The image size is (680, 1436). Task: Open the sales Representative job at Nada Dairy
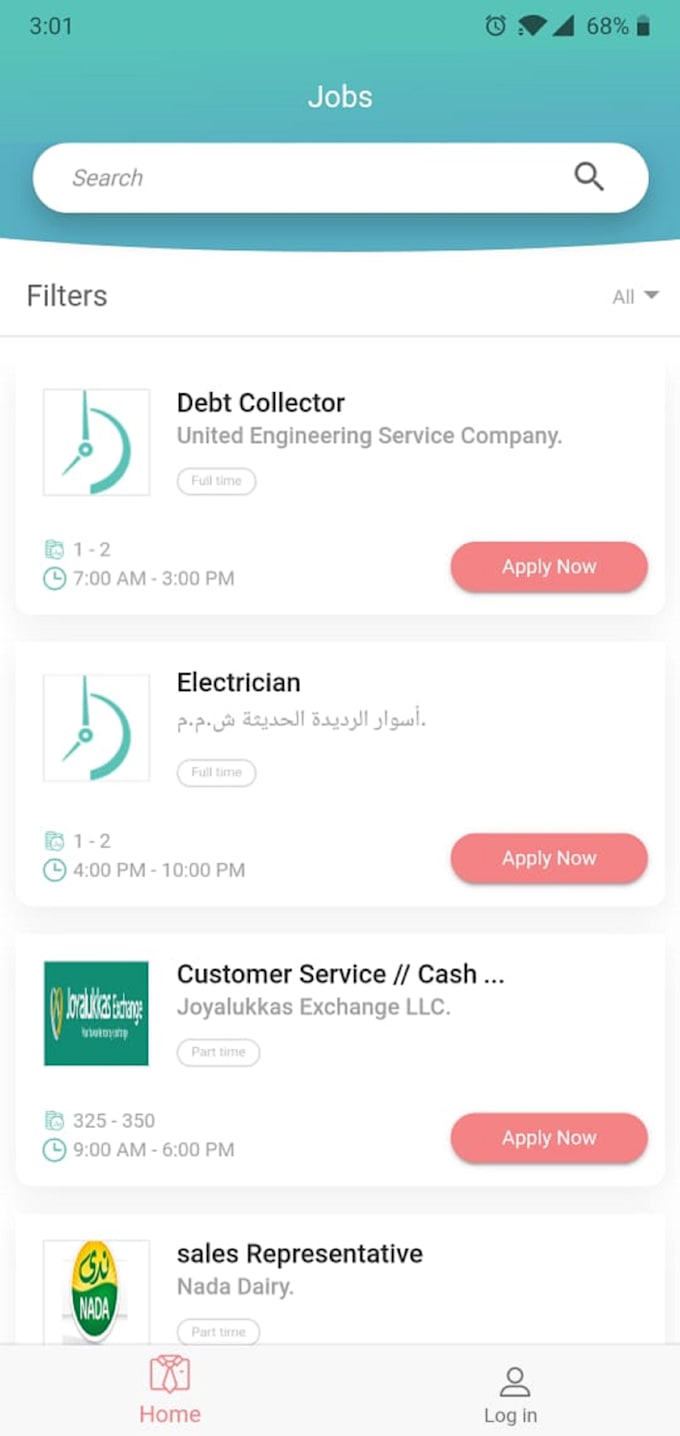[340, 1279]
